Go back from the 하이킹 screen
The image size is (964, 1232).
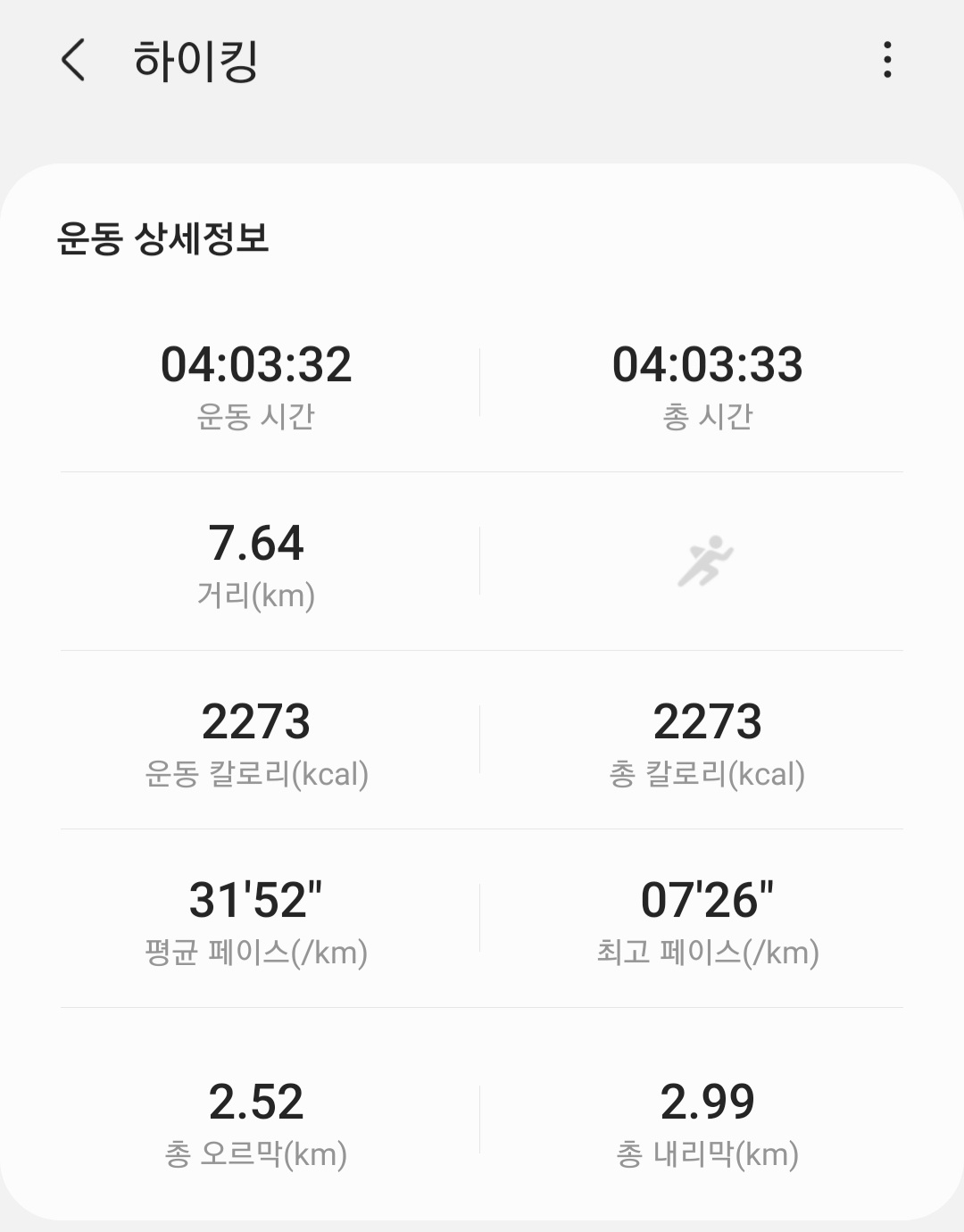(73, 60)
